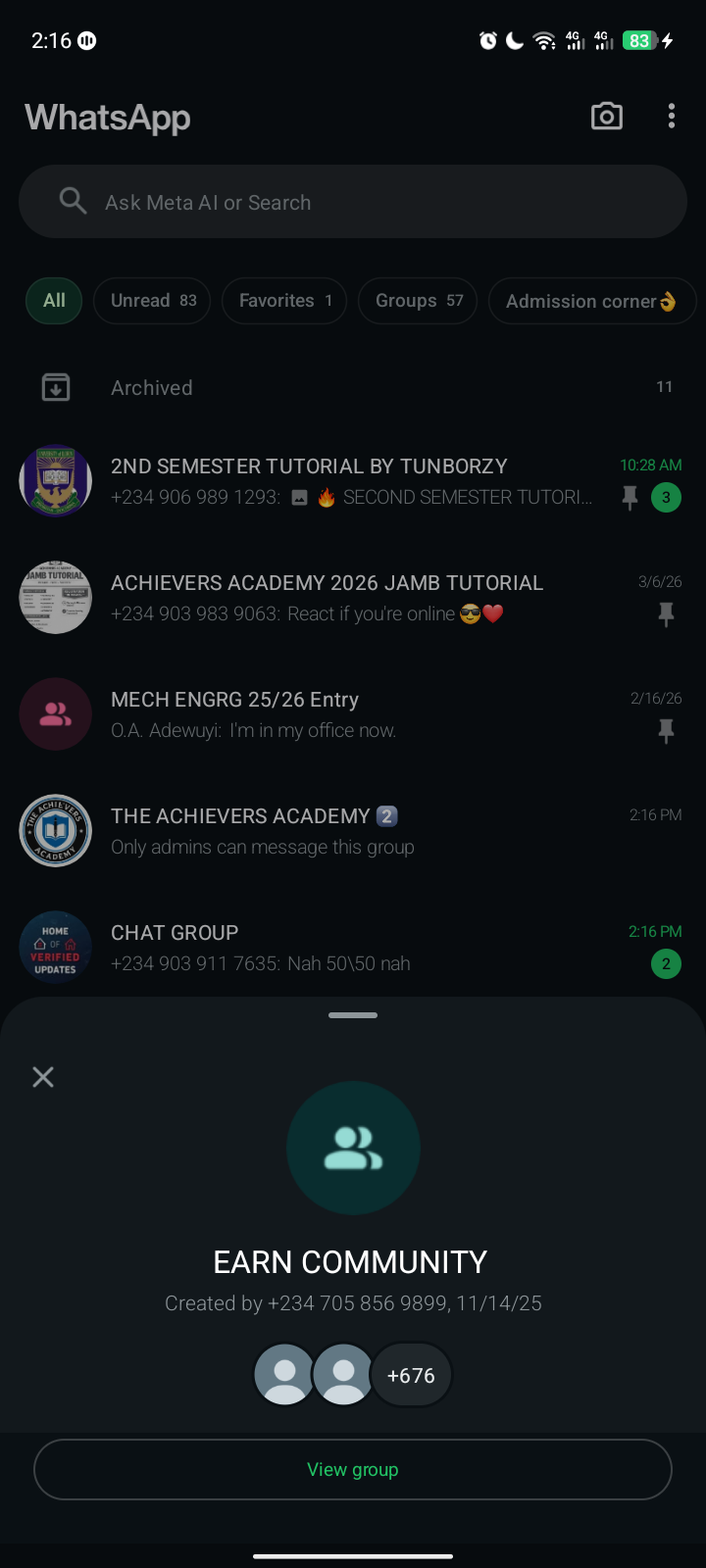Select the All filter chip
This screenshot has width=706, height=1568.
pyautogui.click(x=55, y=301)
